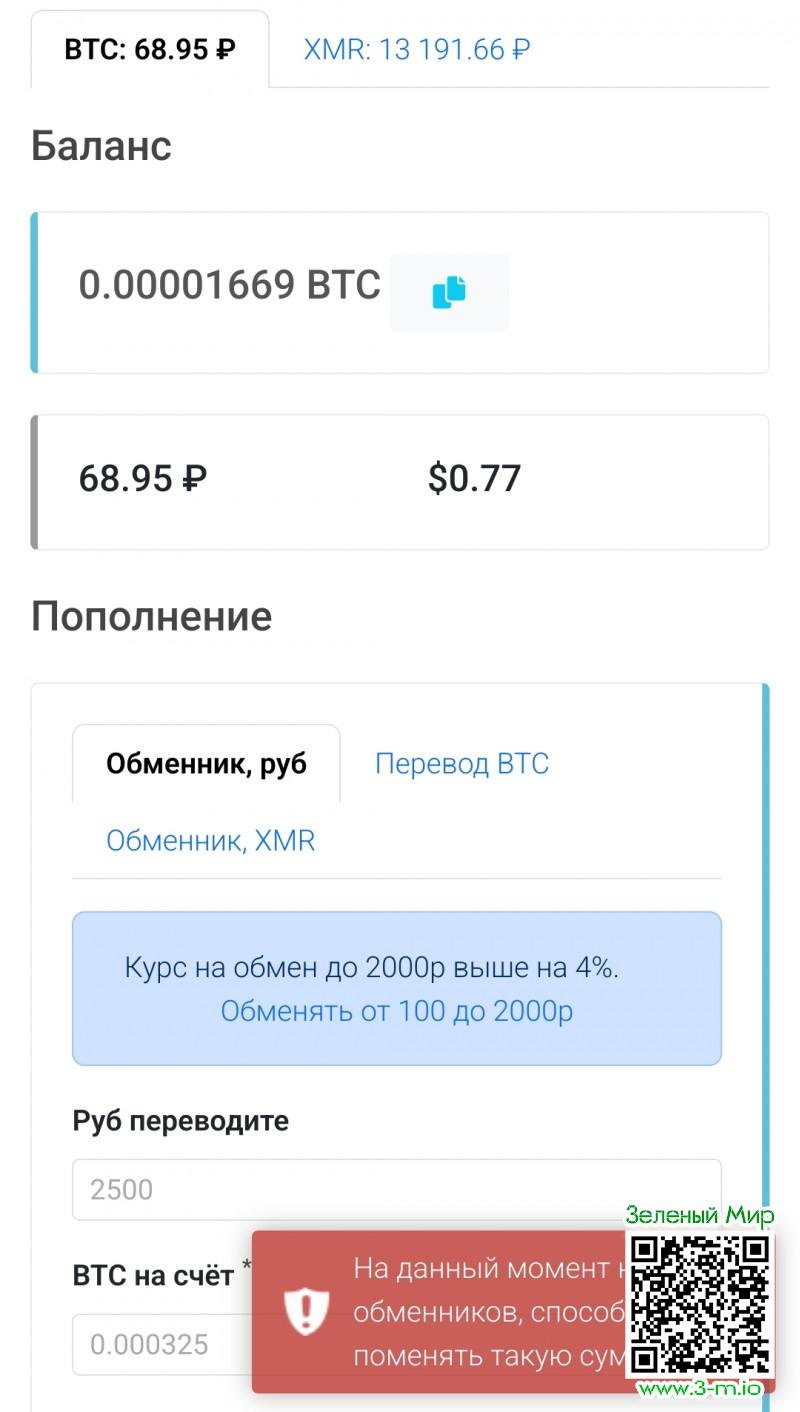This screenshot has width=800, height=1412.
Task: Switch to Перевод BTC tab
Action: [x=462, y=764]
